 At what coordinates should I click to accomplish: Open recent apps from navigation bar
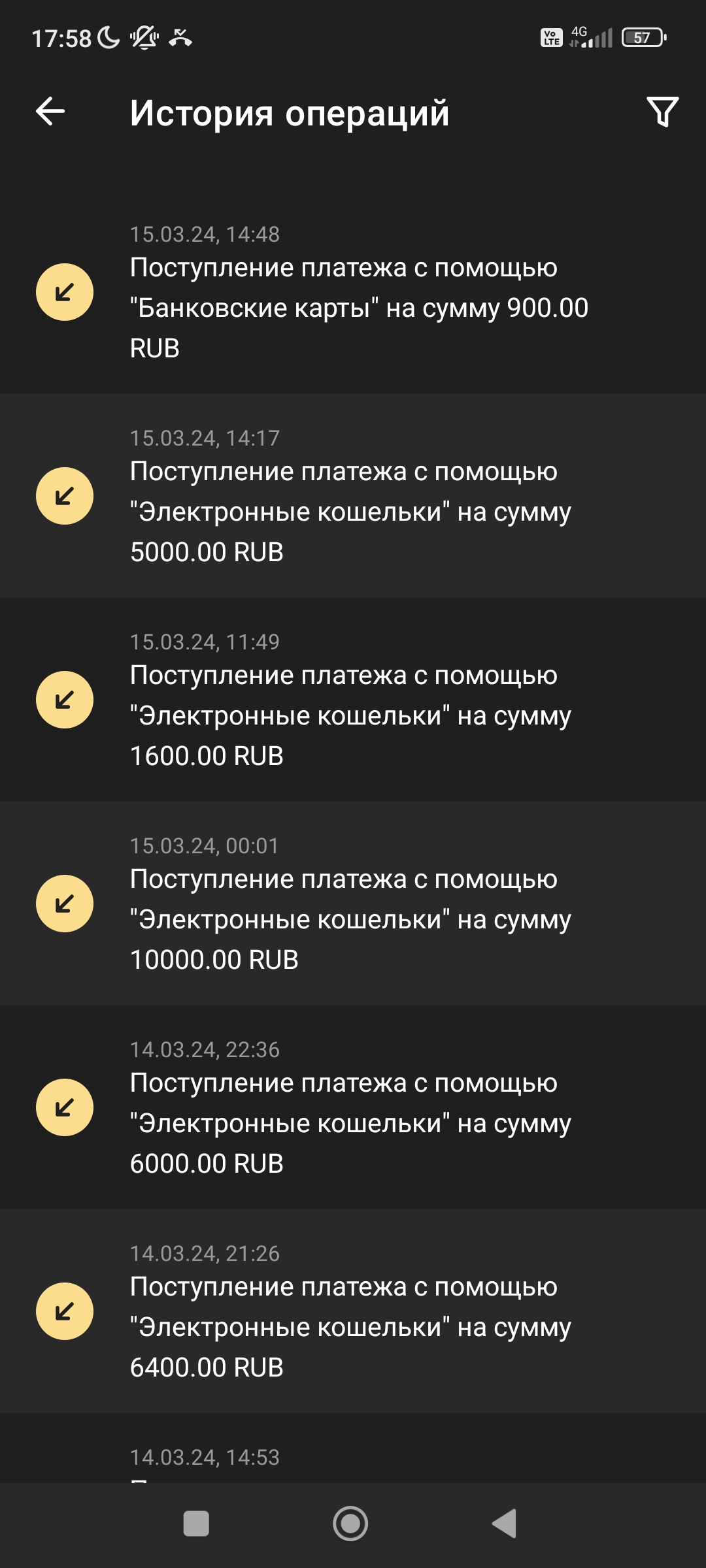(x=196, y=1524)
